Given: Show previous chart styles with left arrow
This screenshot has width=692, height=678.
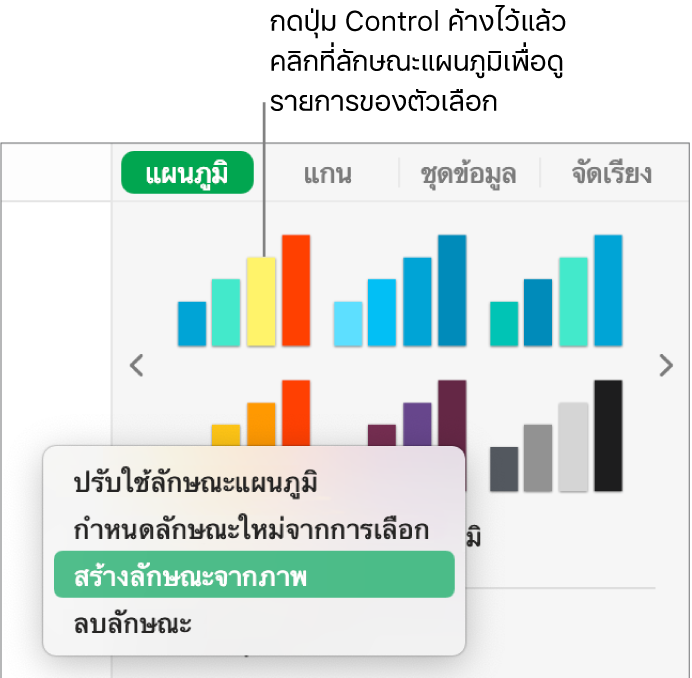Looking at the screenshot, I should (x=138, y=366).
